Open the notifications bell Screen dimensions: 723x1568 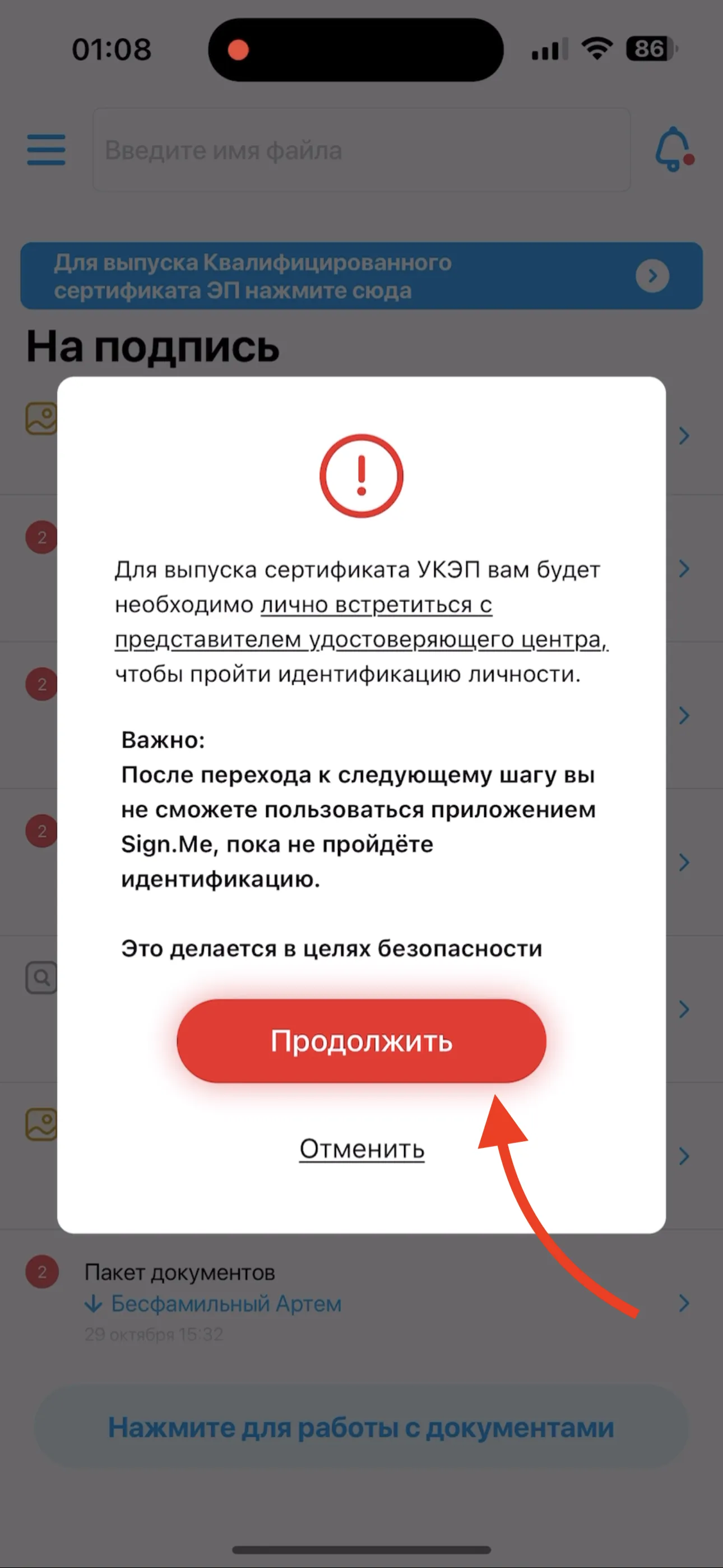click(674, 149)
